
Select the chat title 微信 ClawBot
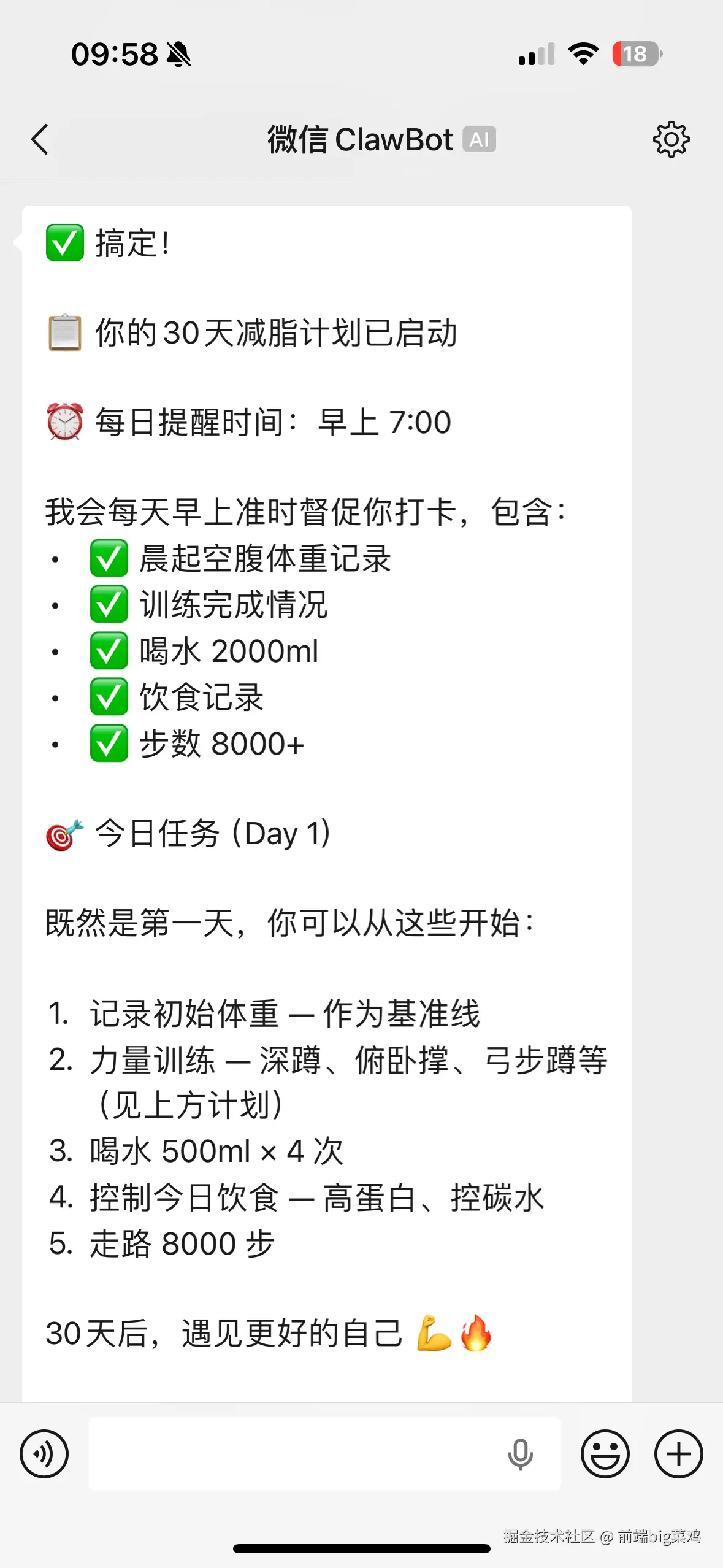359,139
